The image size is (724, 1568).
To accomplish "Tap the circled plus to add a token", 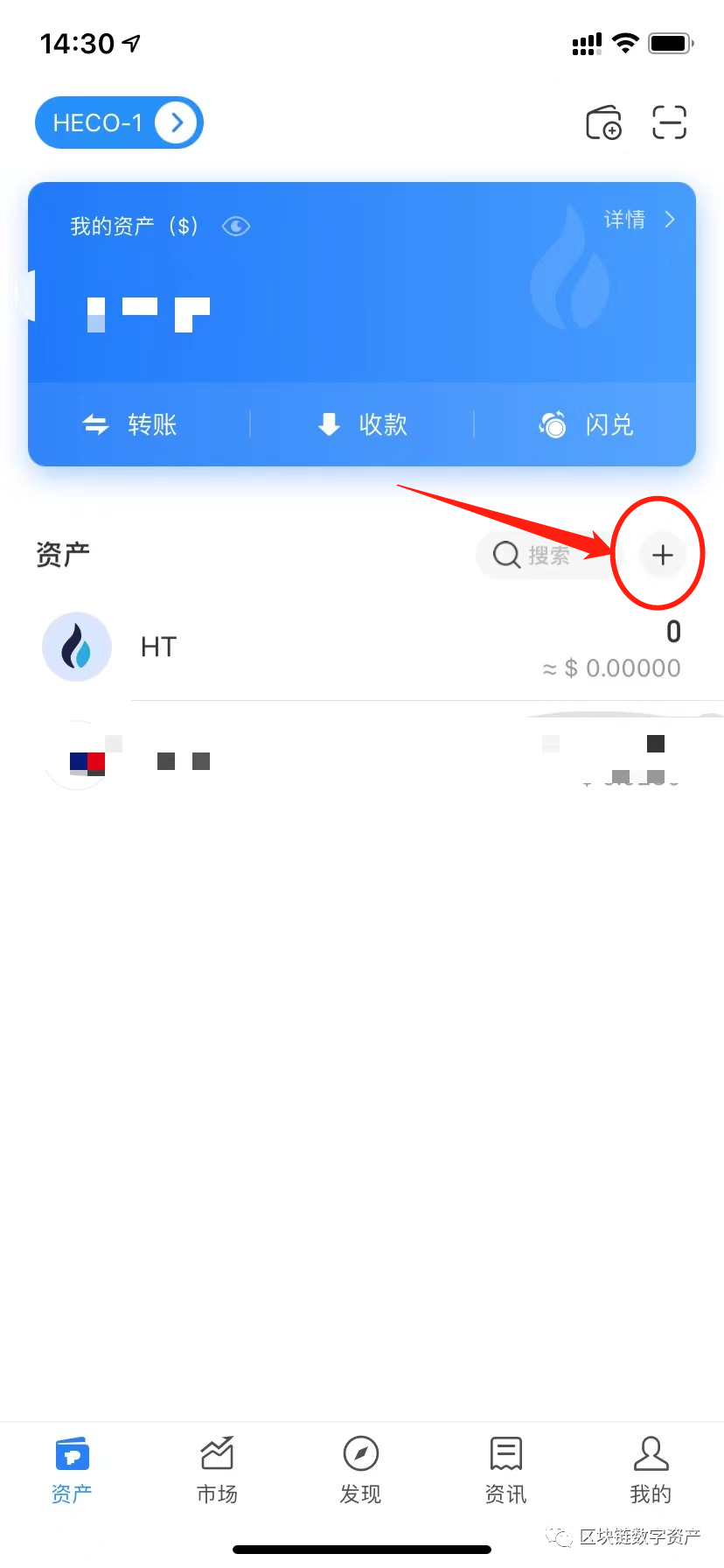I will 662,556.
